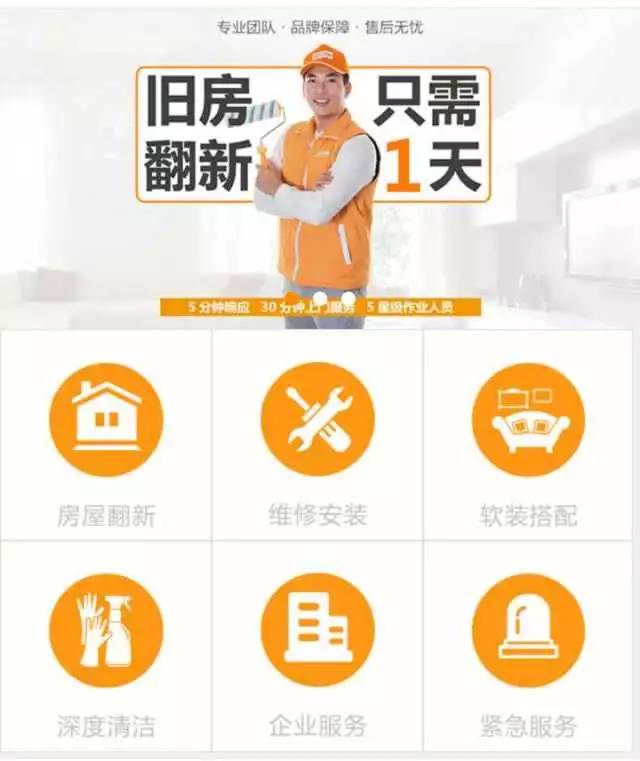Choose the 企业服务 tile

click(317, 646)
